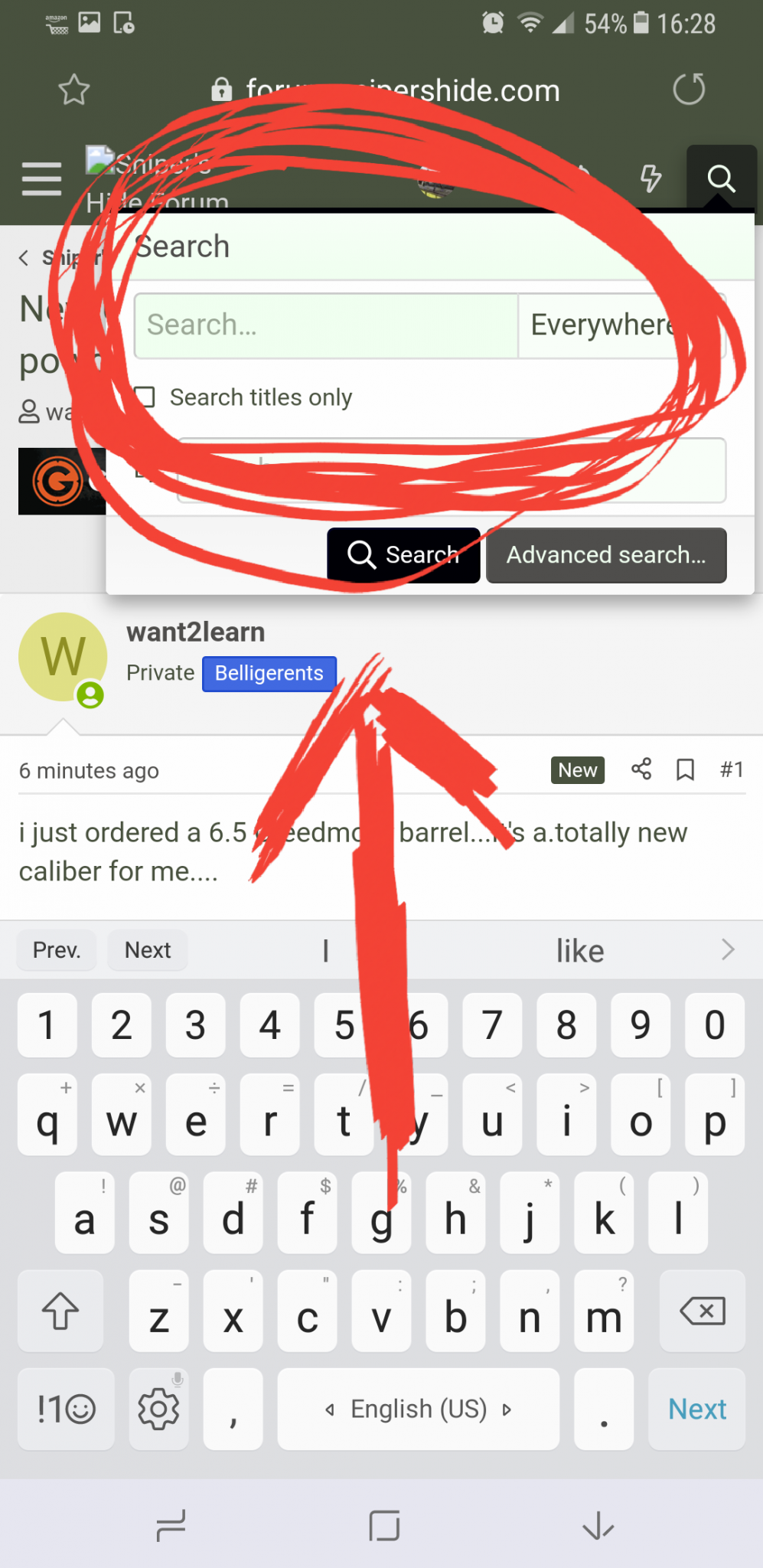The height and width of the screenshot is (1568, 763).
Task: Bookmark post #1
Action: pyautogui.click(x=685, y=769)
